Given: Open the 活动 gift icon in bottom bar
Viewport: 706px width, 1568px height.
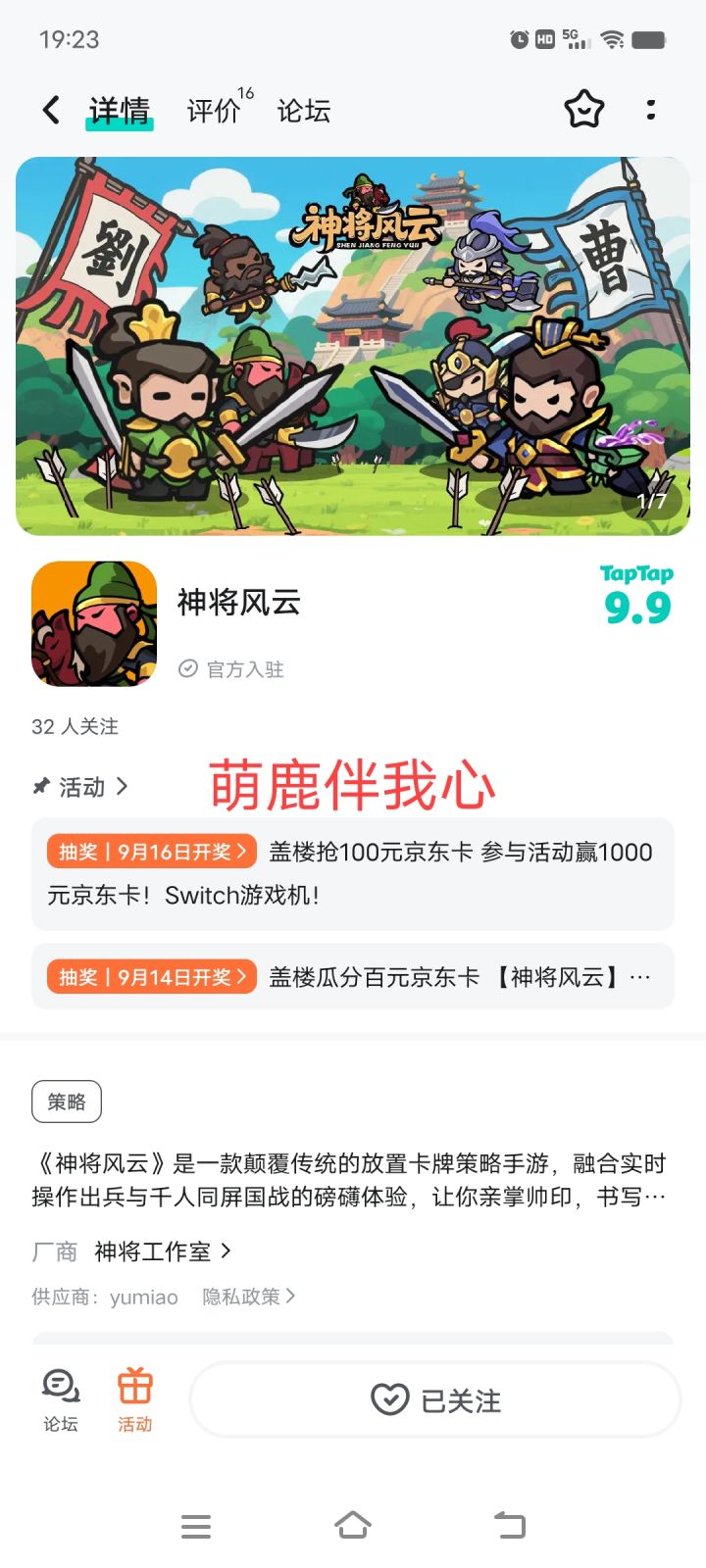Looking at the screenshot, I should point(134,1399).
